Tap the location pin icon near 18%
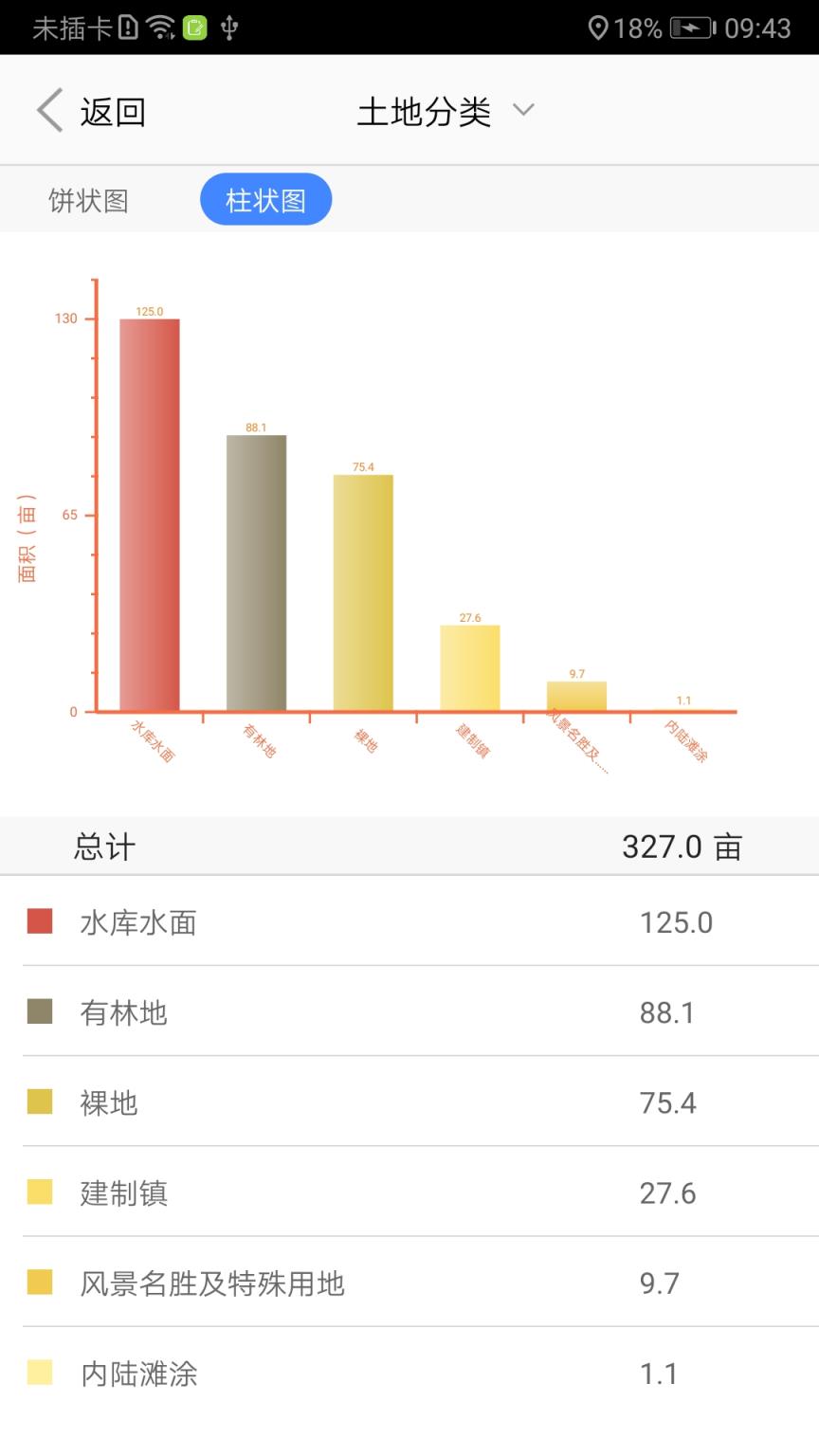 click(599, 28)
